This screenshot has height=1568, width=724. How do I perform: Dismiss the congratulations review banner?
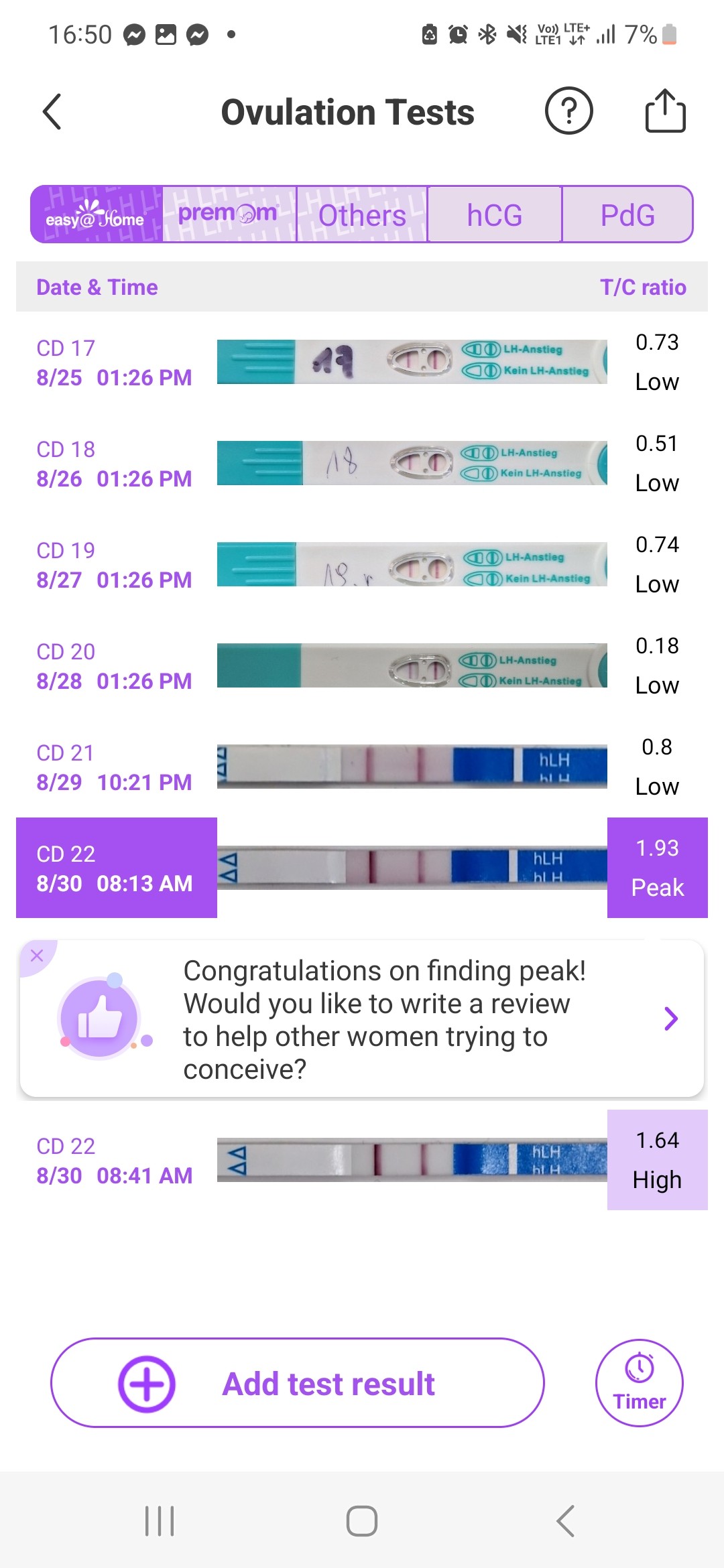coord(37,956)
